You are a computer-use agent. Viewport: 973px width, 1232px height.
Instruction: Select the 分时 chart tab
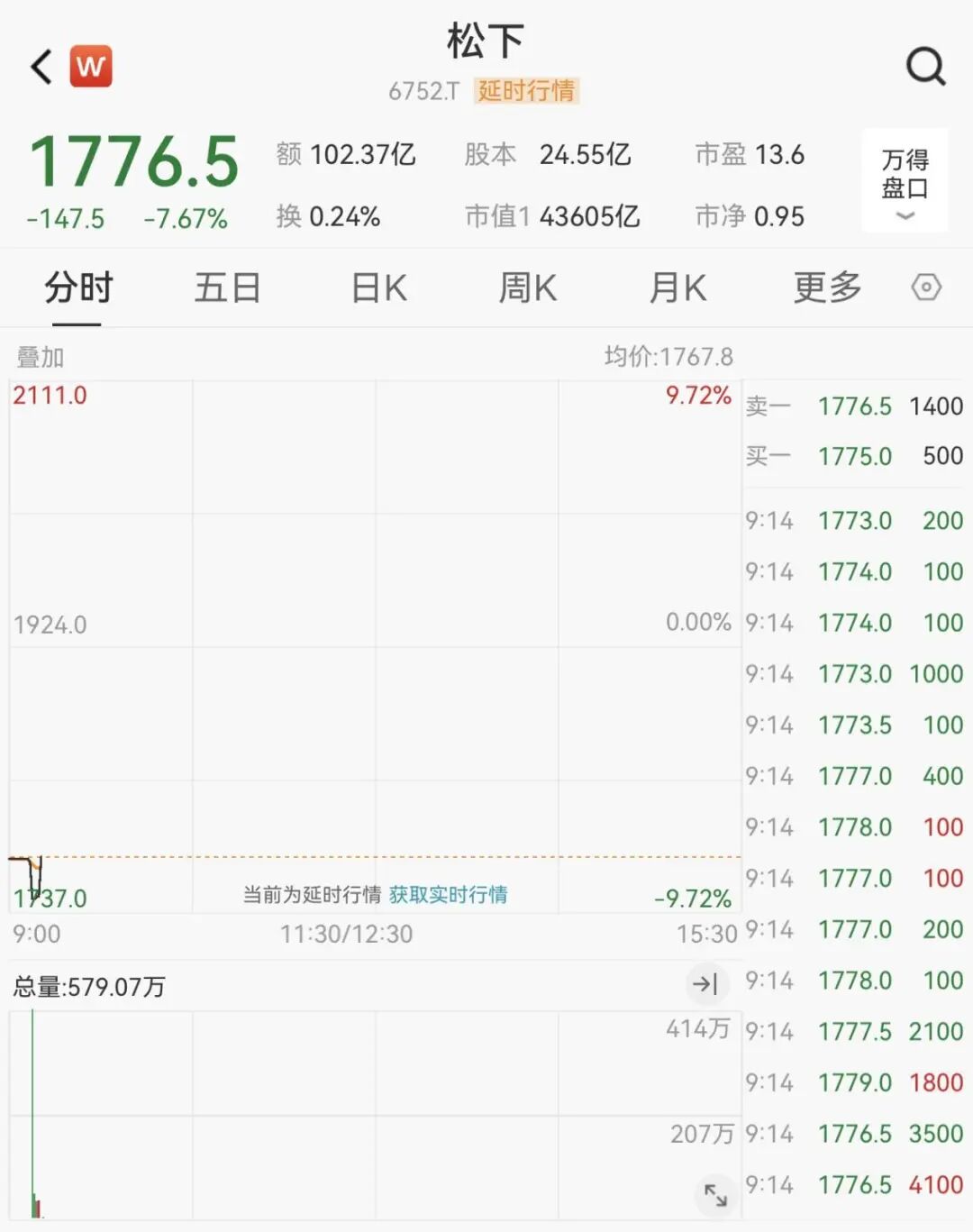78,288
